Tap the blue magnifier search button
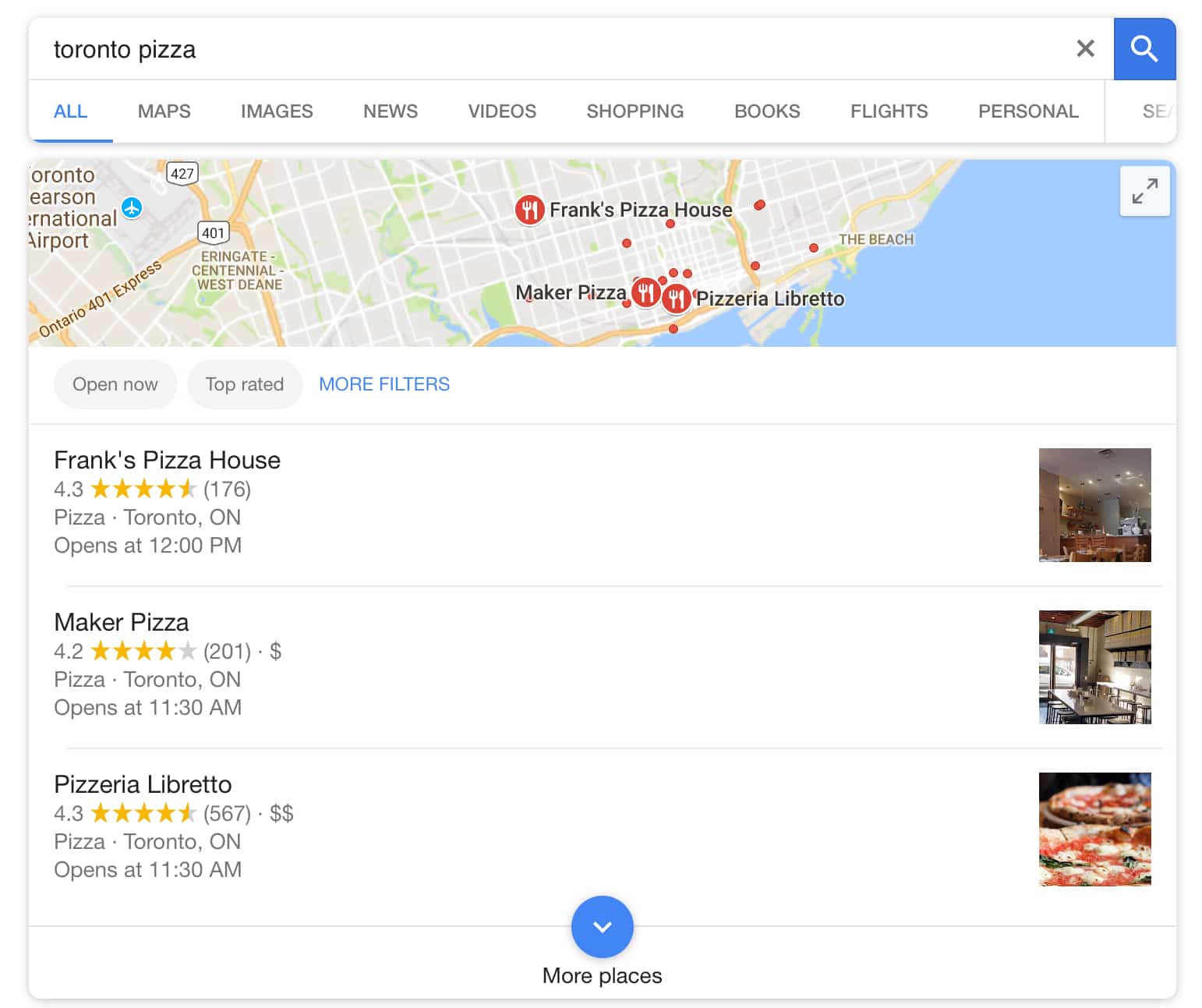The height and width of the screenshot is (1008, 1202). 1144,49
